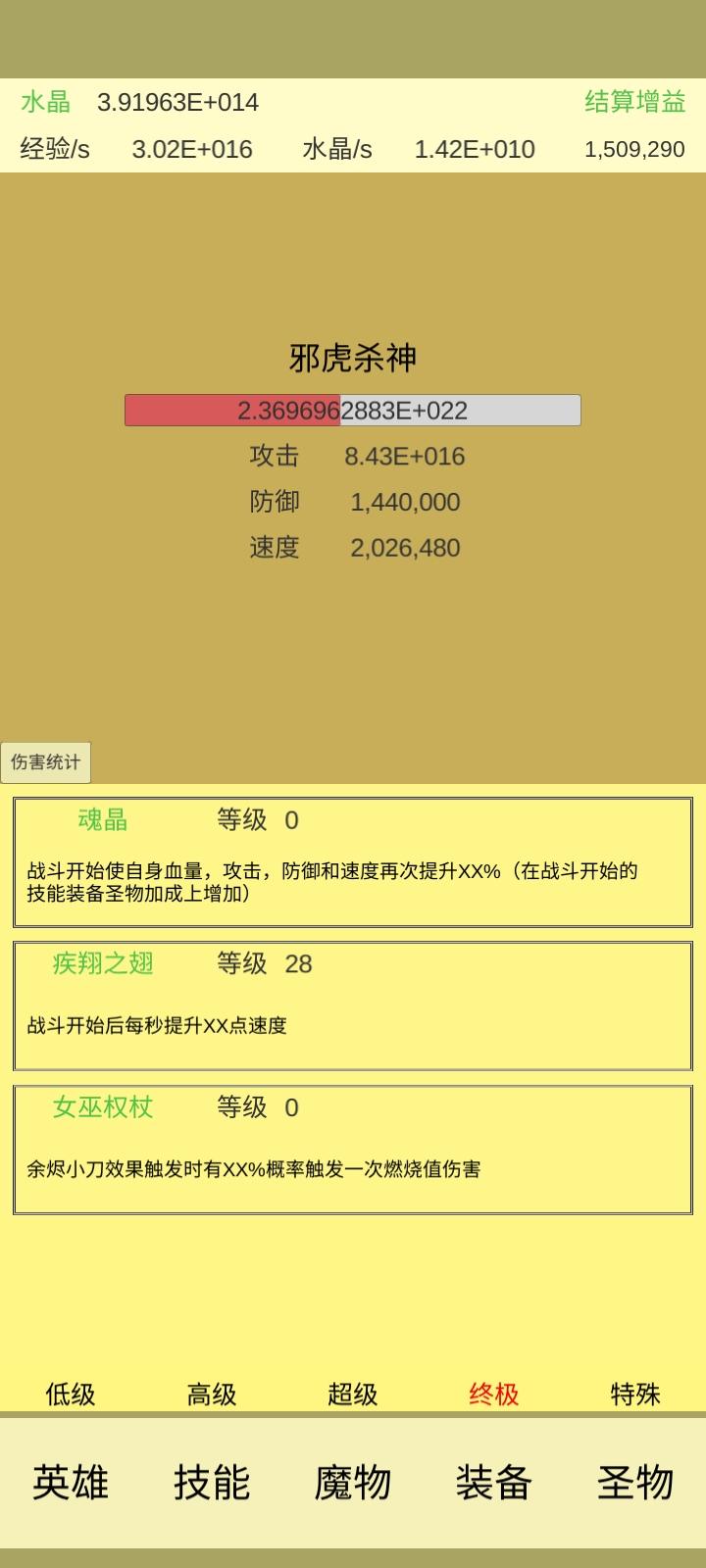Select the 疾翔之翅 relic card

[353, 1005]
